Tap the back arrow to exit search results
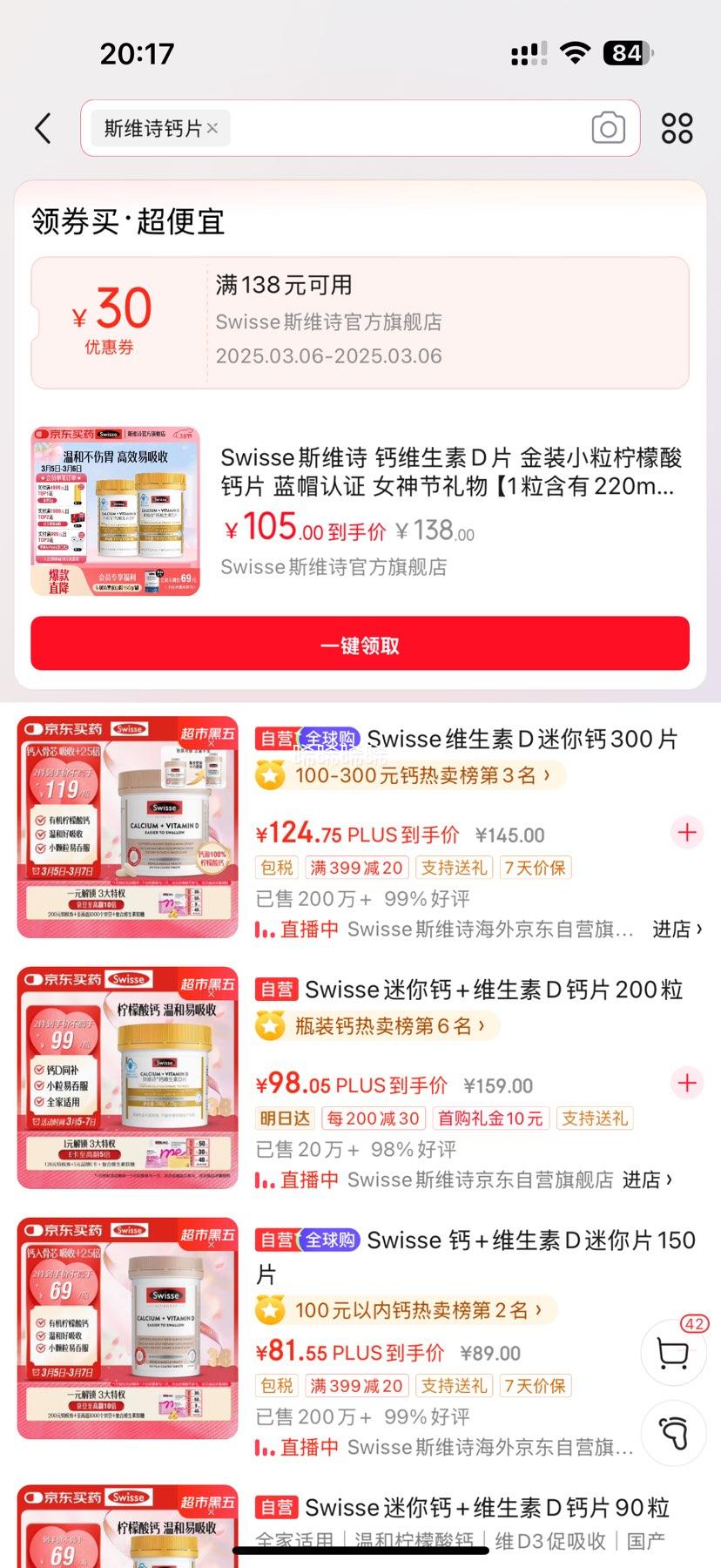The image size is (721, 1568). coord(42,127)
